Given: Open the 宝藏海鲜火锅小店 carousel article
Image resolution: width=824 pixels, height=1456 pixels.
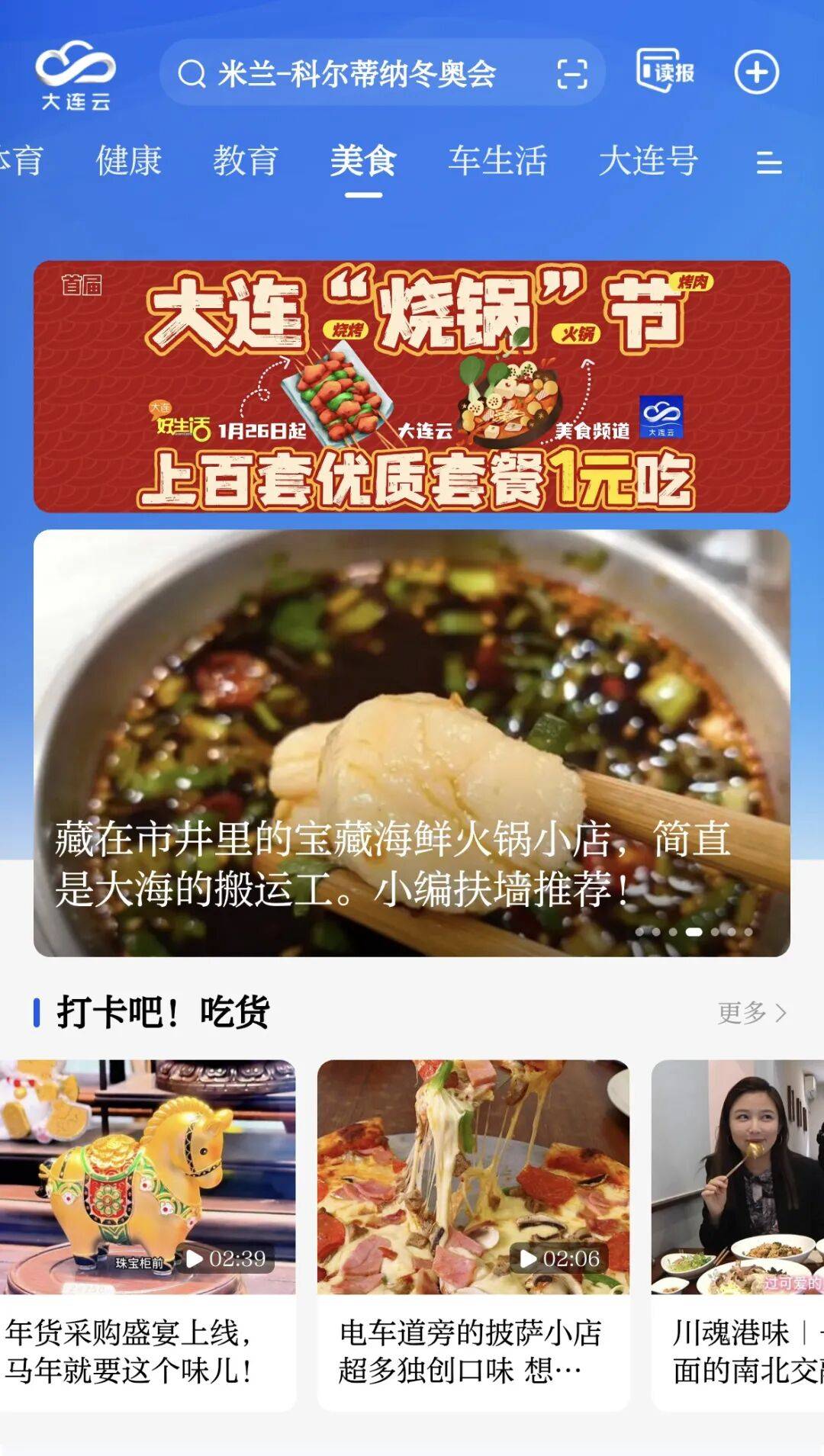Looking at the screenshot, I should coord(412,742).
